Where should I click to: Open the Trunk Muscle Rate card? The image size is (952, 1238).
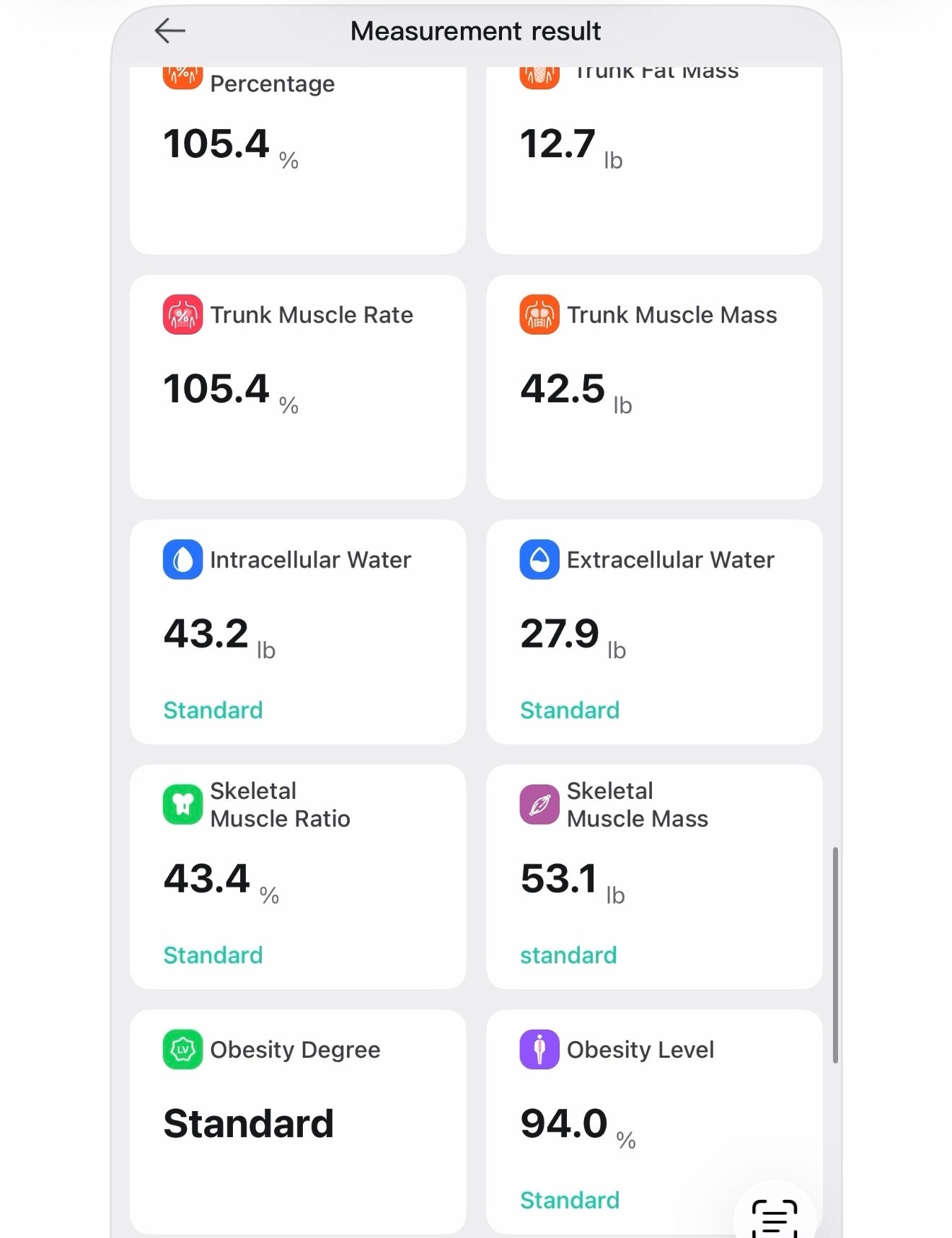tap(297, 386)
